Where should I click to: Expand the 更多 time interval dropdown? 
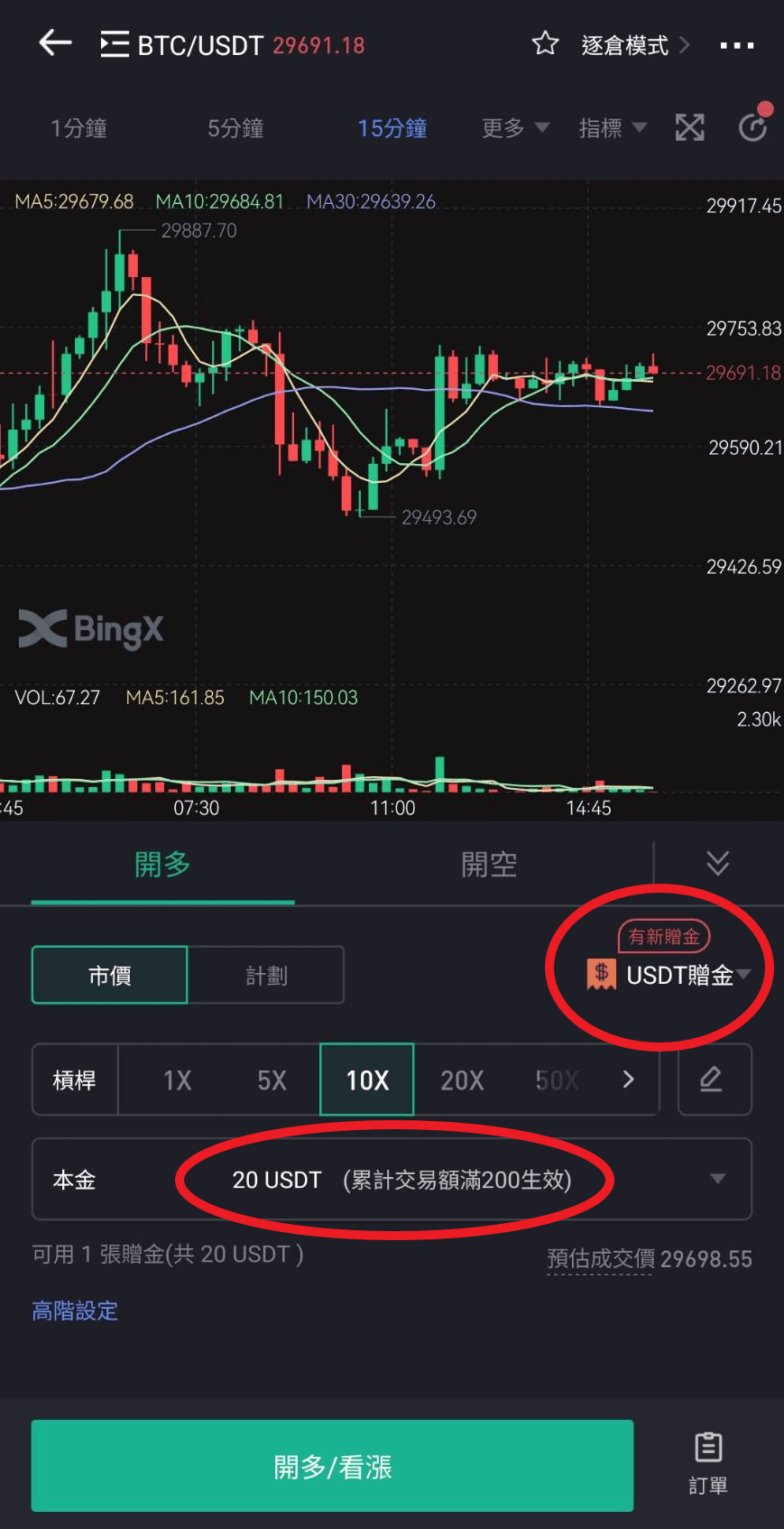514,128
